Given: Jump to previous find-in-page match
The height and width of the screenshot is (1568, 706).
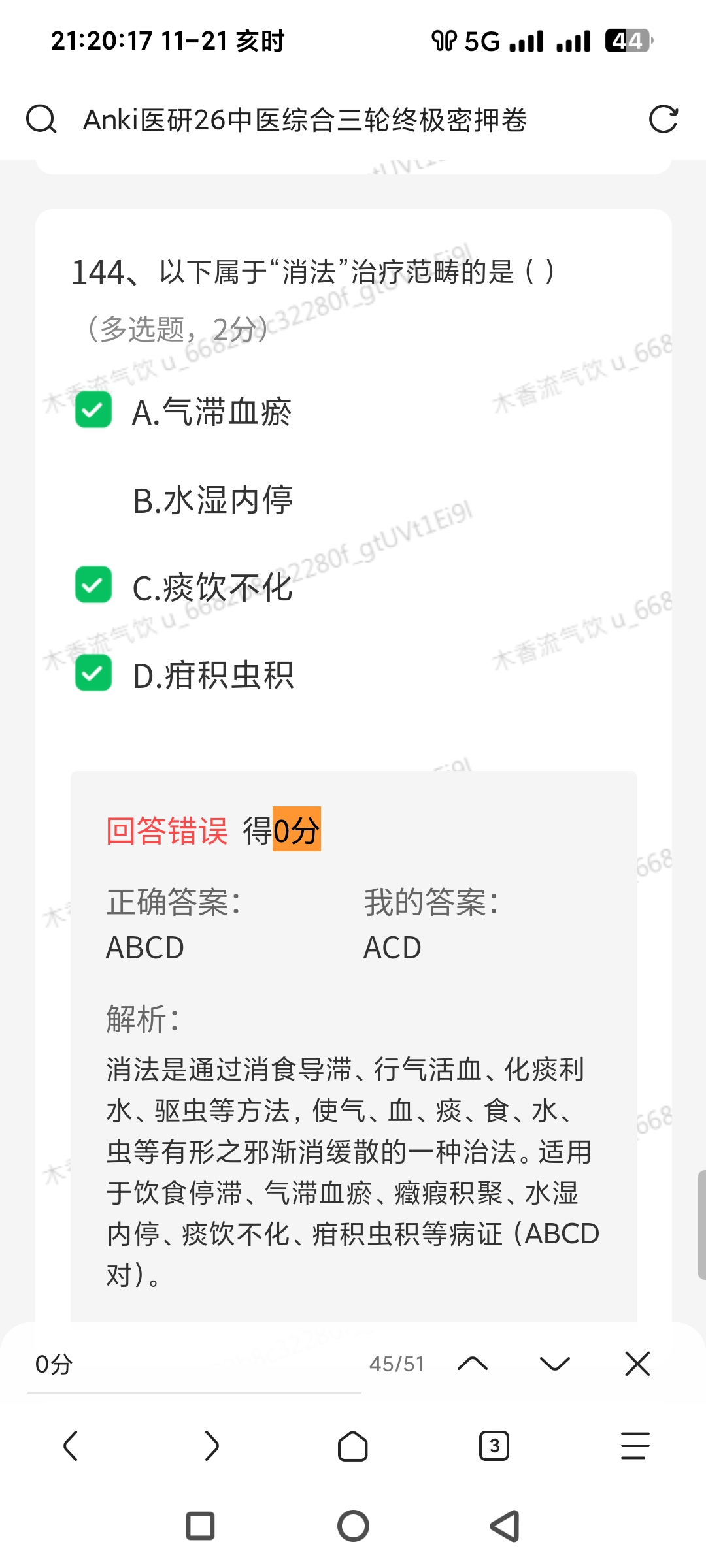Looking at the screenshot, I should coord(473,1364).
